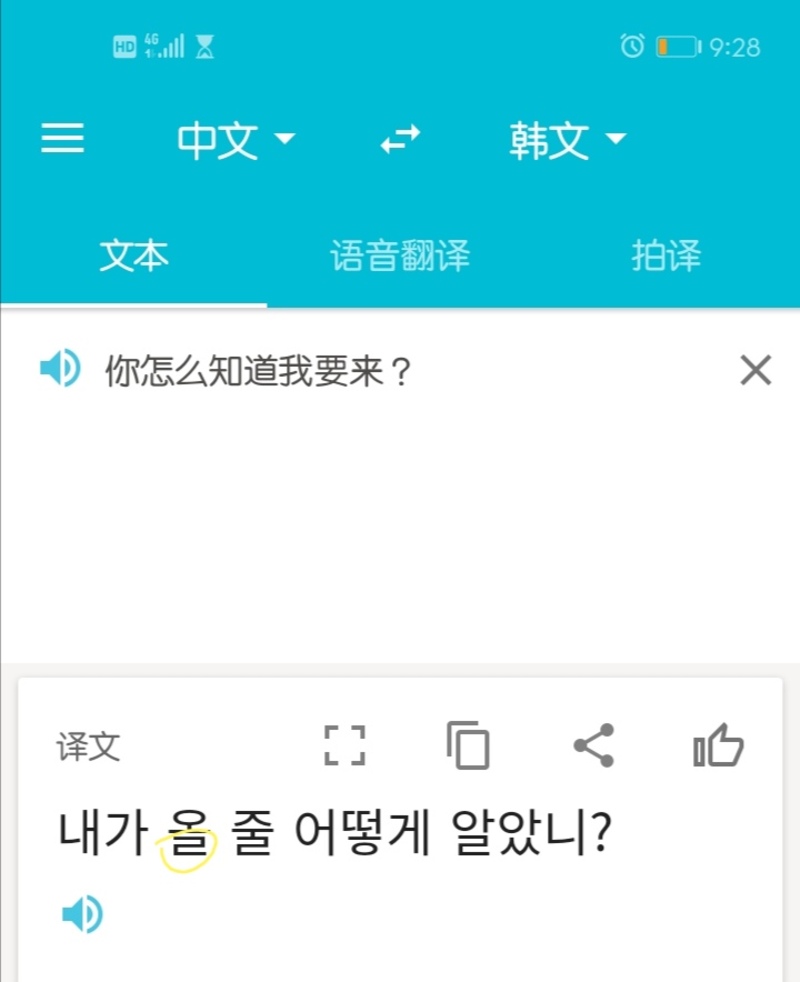
Task: Clear the input text with the X
Action: pyautogui.click(x=755, y=371)
